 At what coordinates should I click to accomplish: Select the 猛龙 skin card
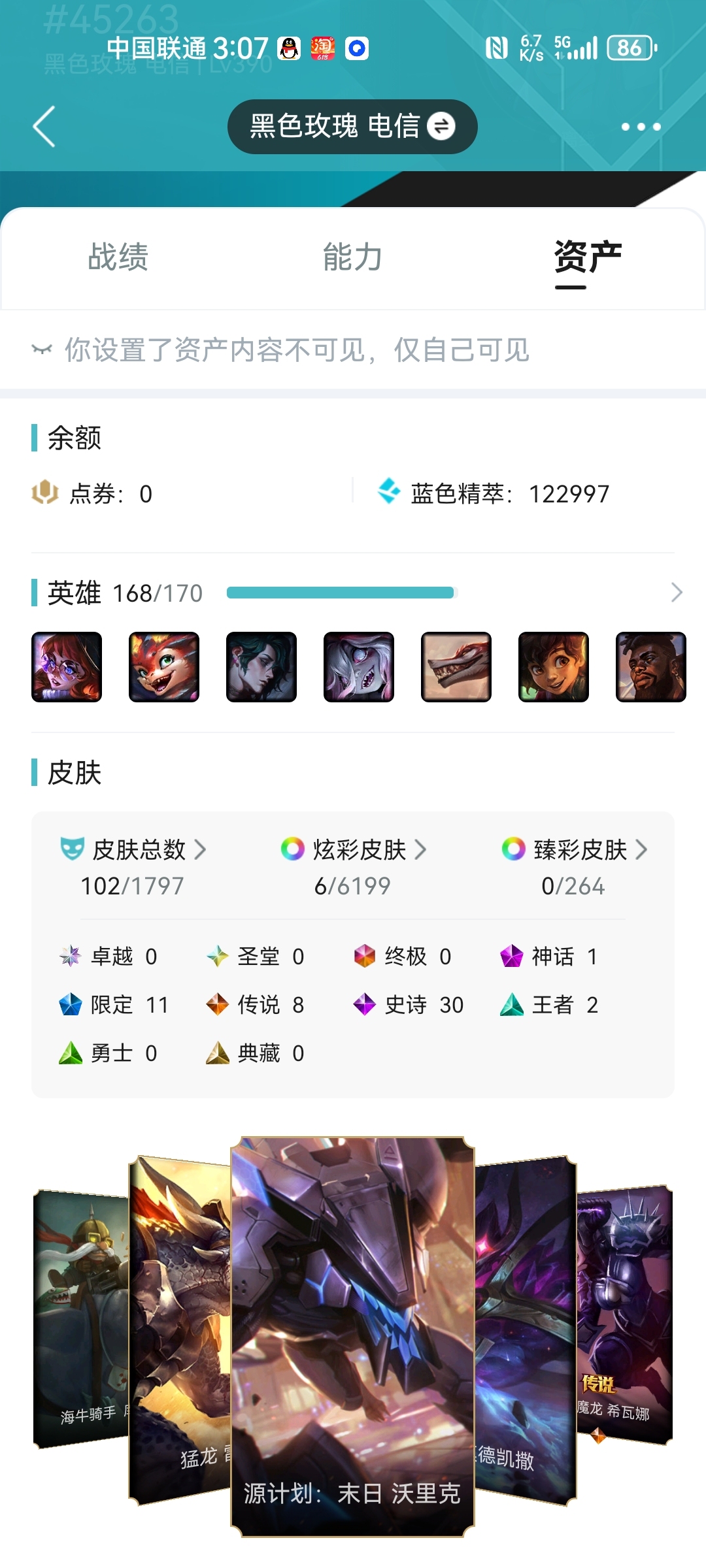click(180, 1330)
